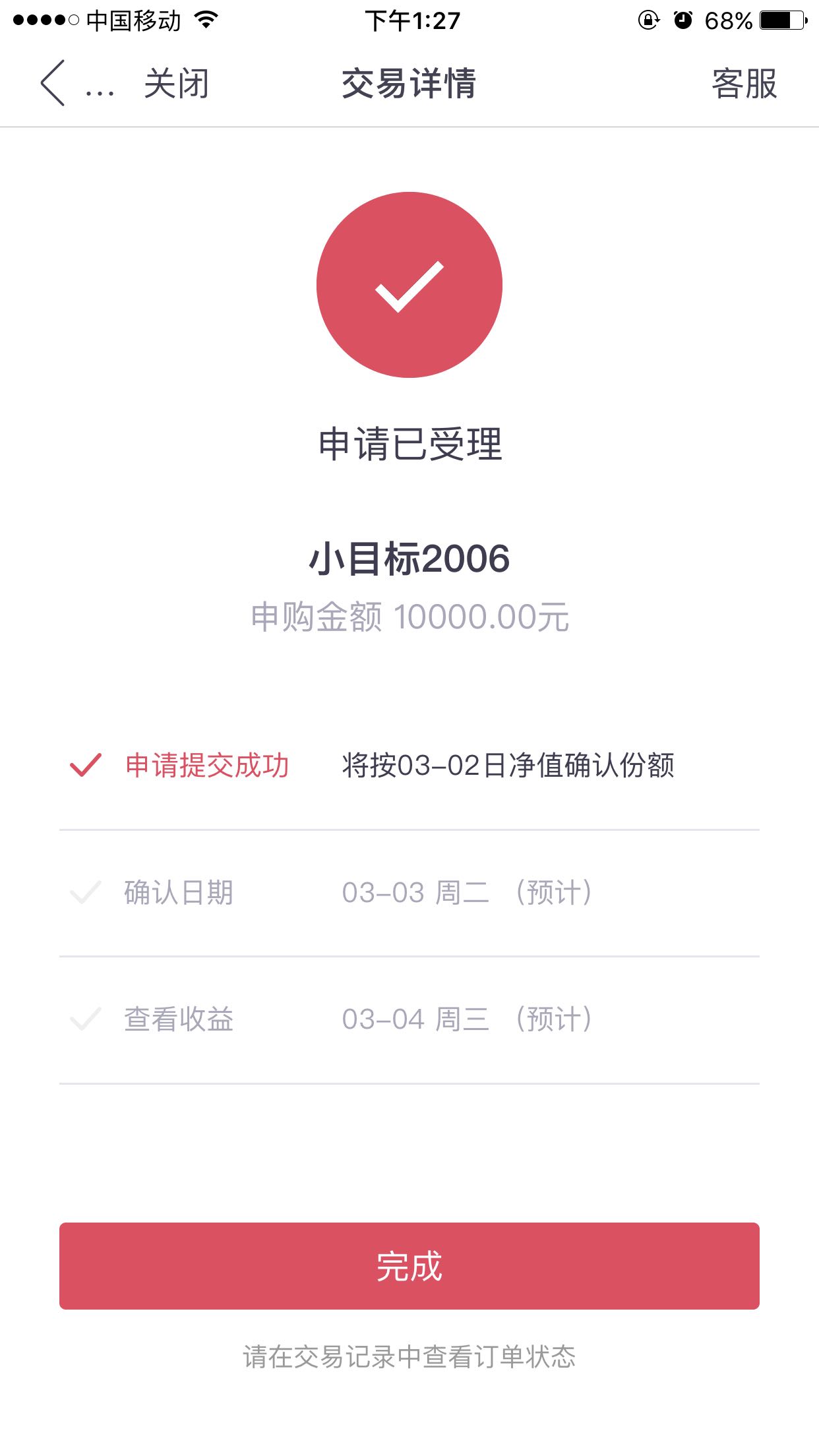Tap 关闭 to close the page
The image size is (819, 1456).
pos(177,84)
